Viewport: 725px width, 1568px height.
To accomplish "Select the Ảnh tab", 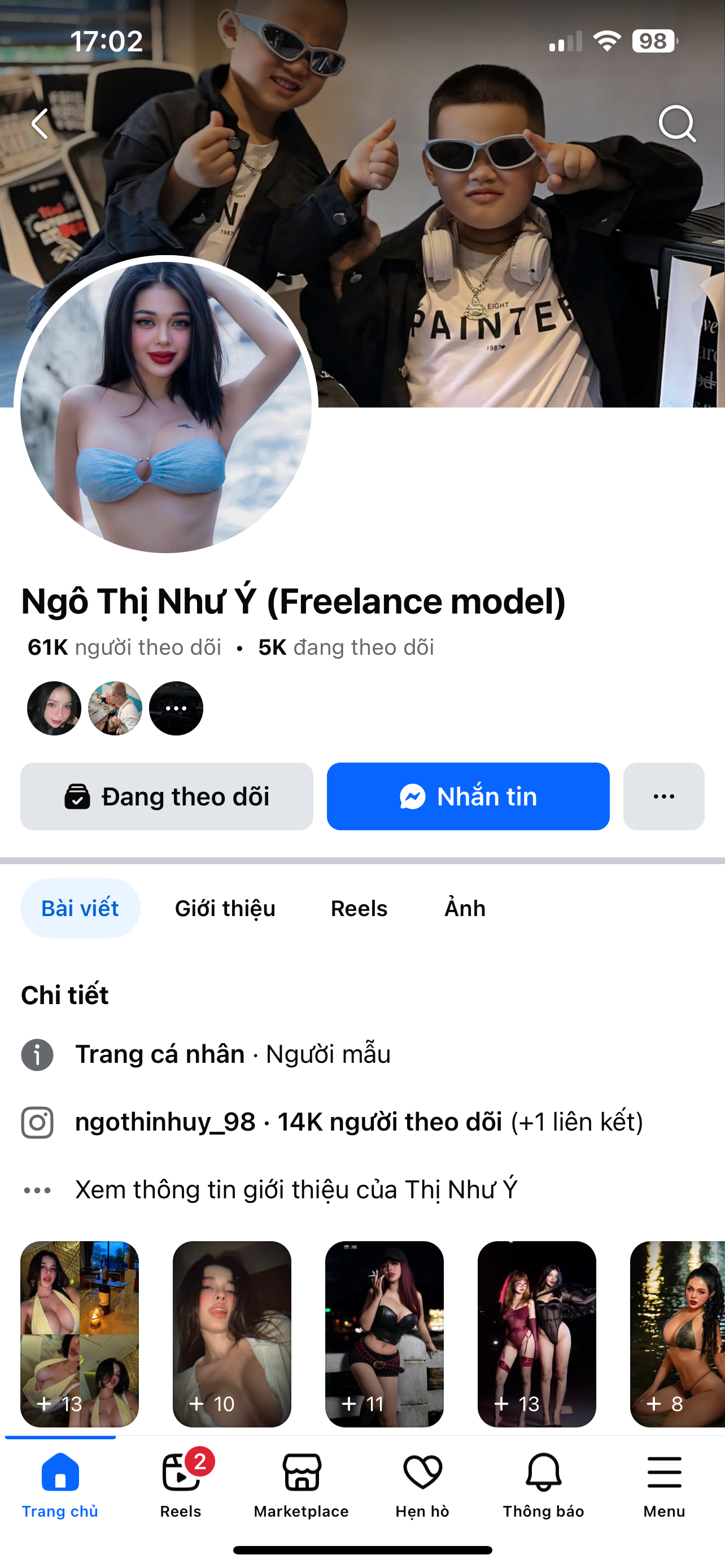I will coord(465,908).
